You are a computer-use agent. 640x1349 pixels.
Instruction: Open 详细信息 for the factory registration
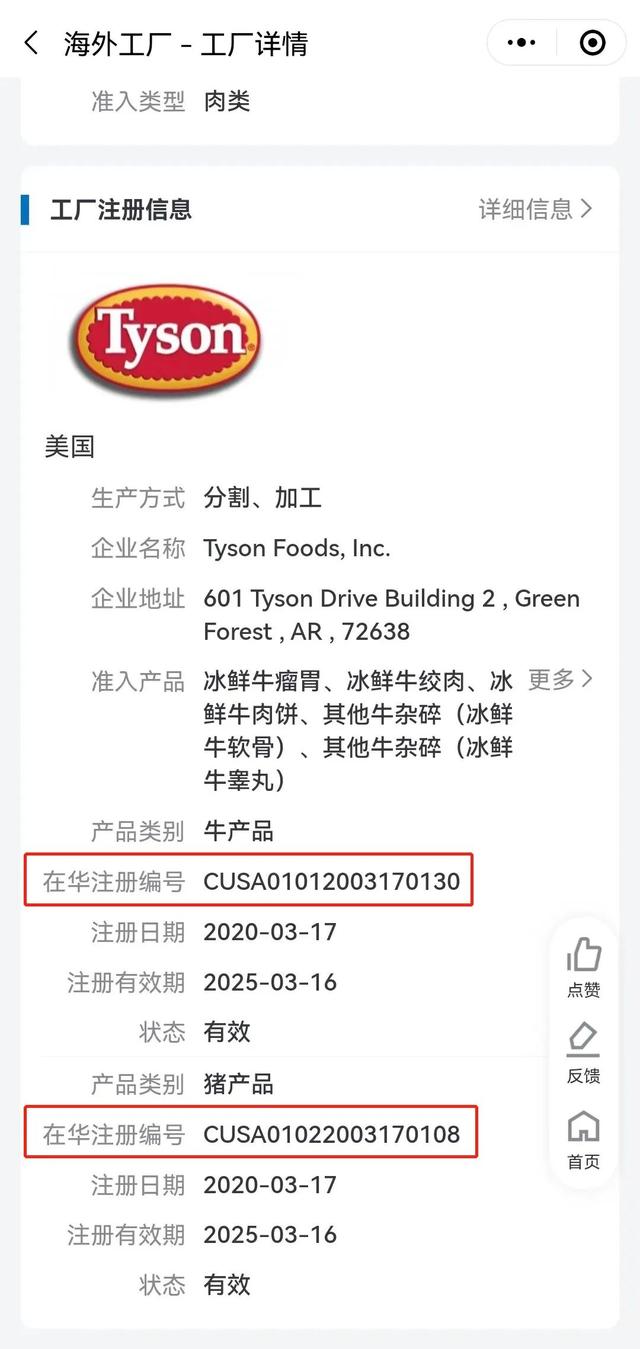pyautogui.click(x=536, y=209)
